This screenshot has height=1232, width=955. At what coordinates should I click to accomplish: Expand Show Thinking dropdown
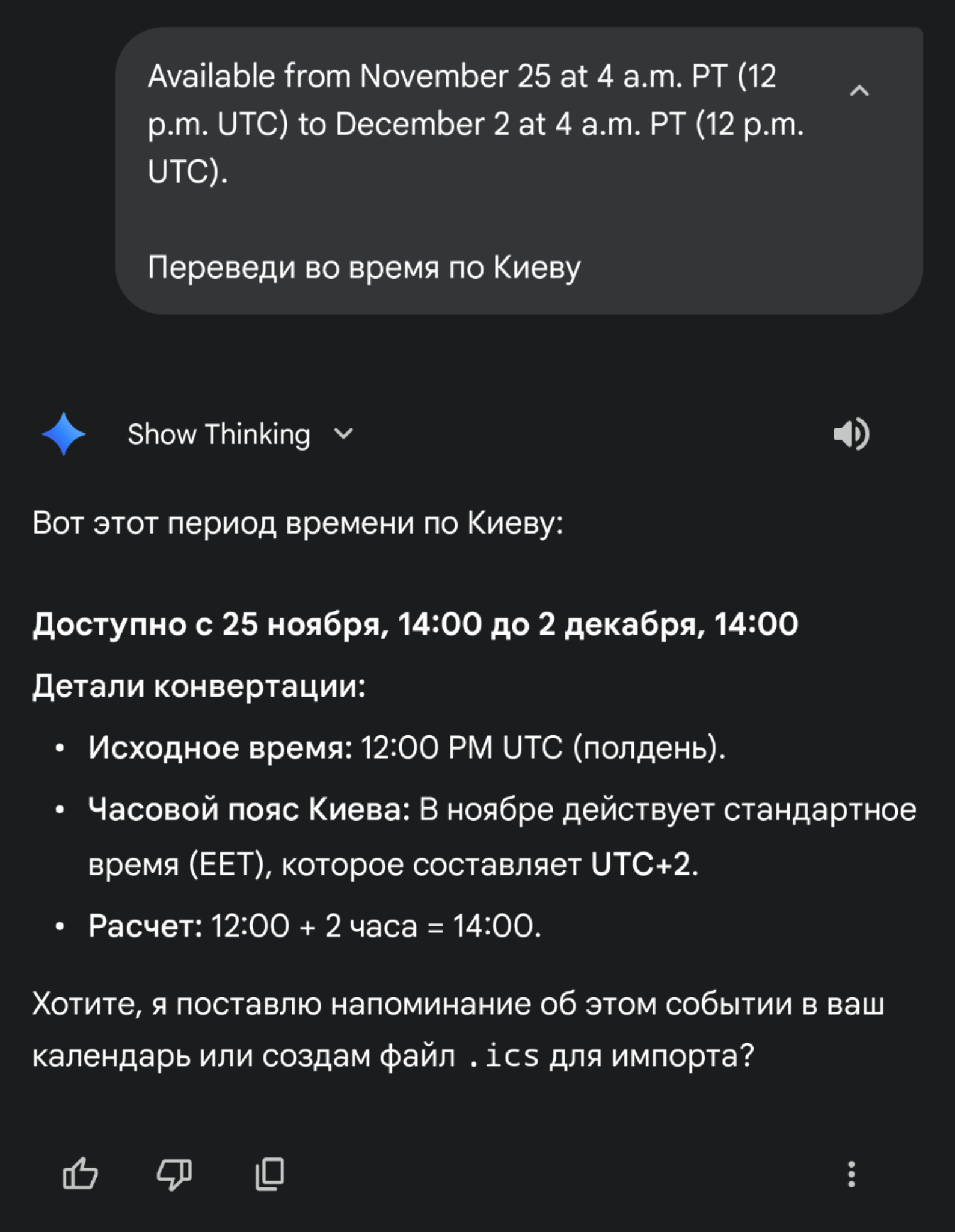[x=241, y=434]
